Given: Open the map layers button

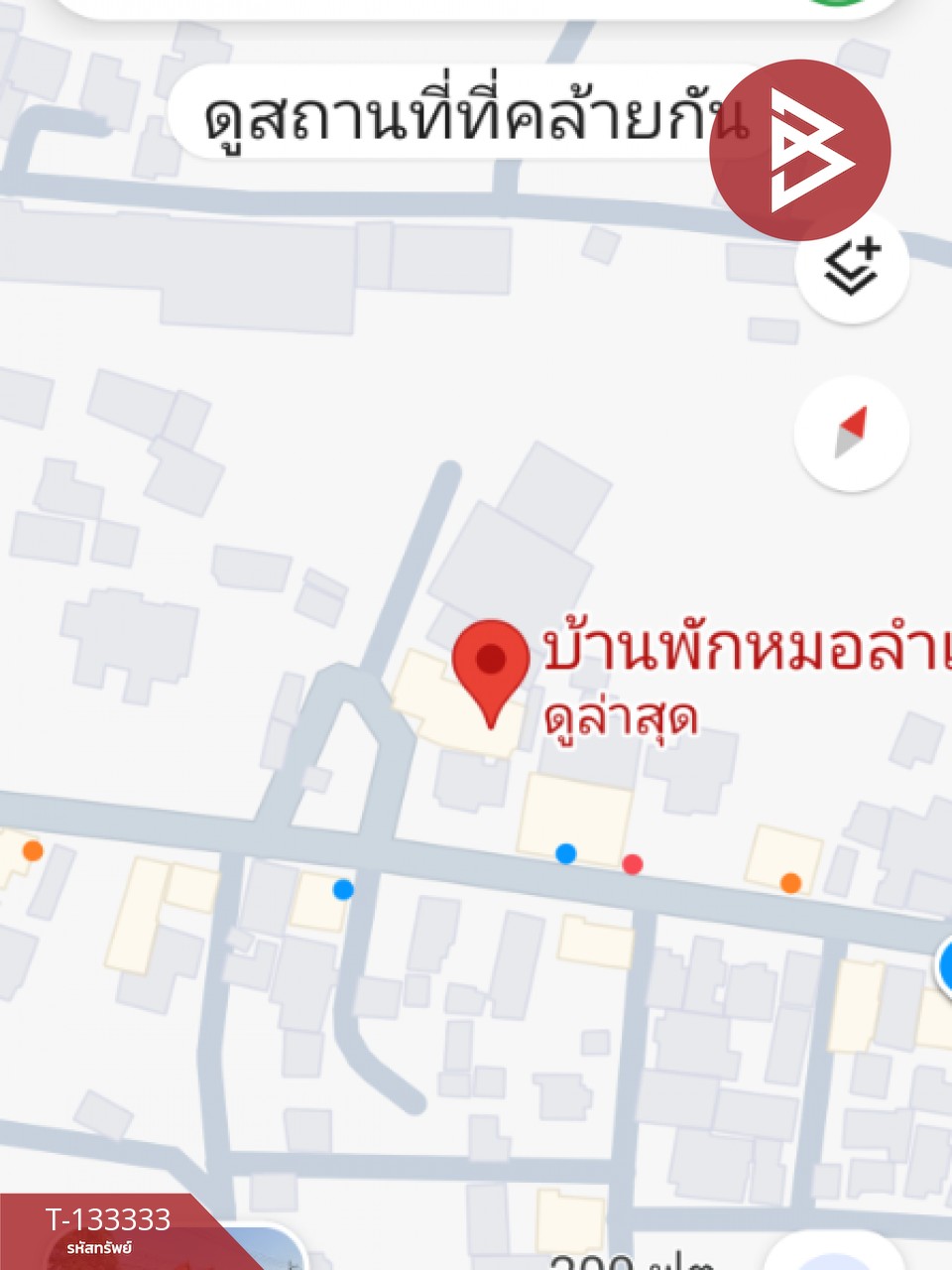Looking at the screenshot, I should coord(853,267).
